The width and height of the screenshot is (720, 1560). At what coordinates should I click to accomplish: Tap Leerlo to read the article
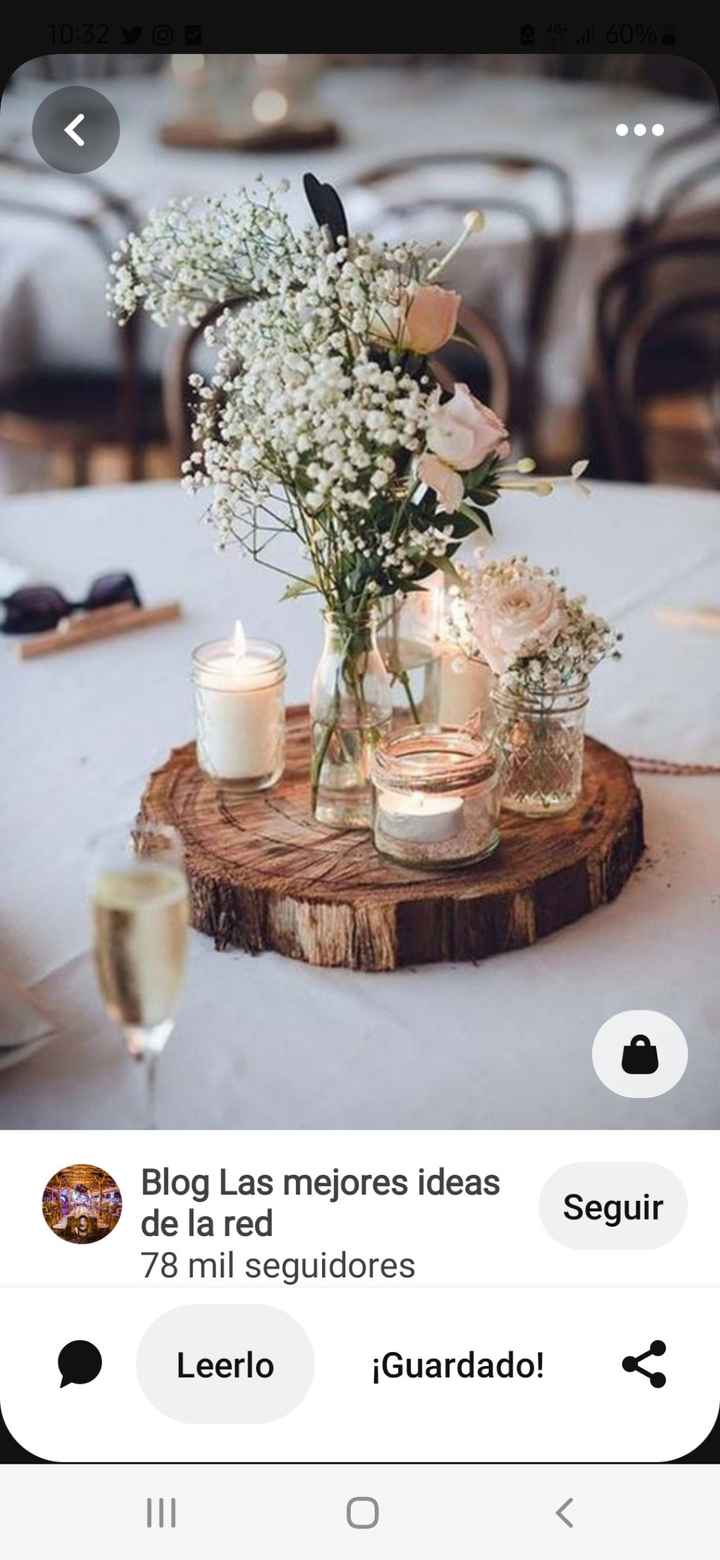pyautogui.click(x=225, y=1364)
